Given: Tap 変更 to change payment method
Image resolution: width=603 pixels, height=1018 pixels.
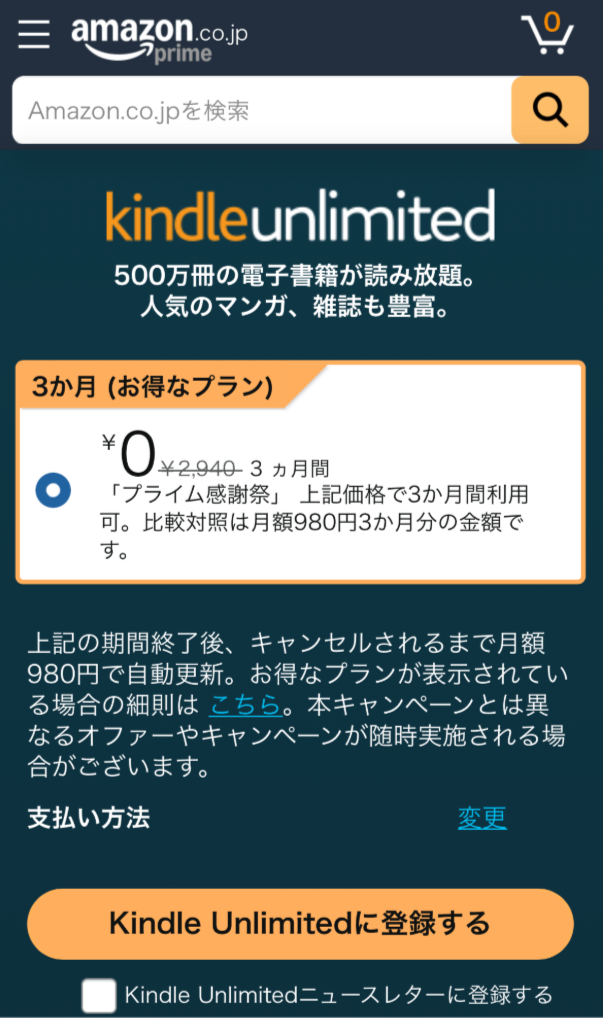Looking at the screenshot, I should (x=482, y=818).
